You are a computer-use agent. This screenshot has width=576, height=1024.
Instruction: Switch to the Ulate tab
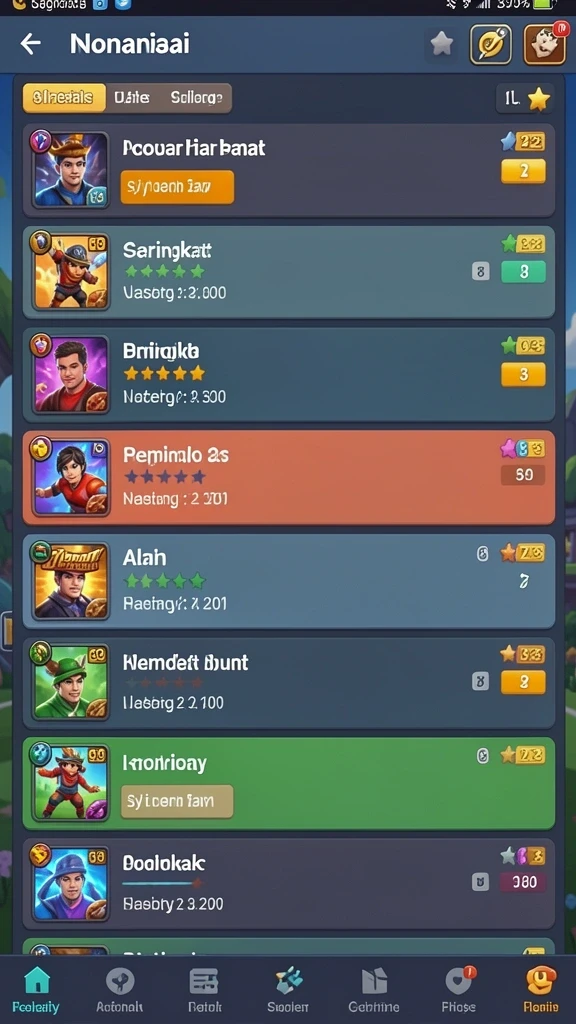[x=132, y=98]
